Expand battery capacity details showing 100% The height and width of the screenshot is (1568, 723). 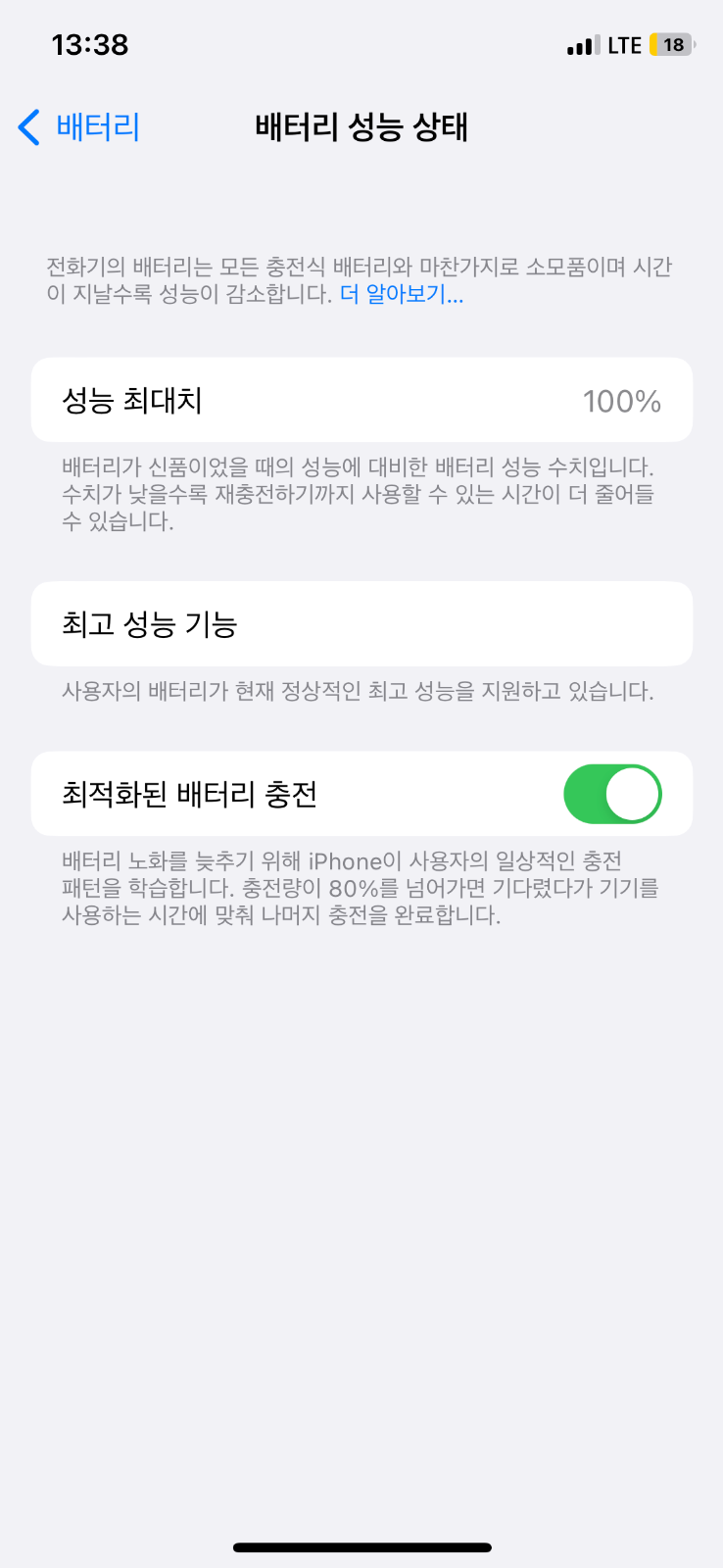pos(361,399)
